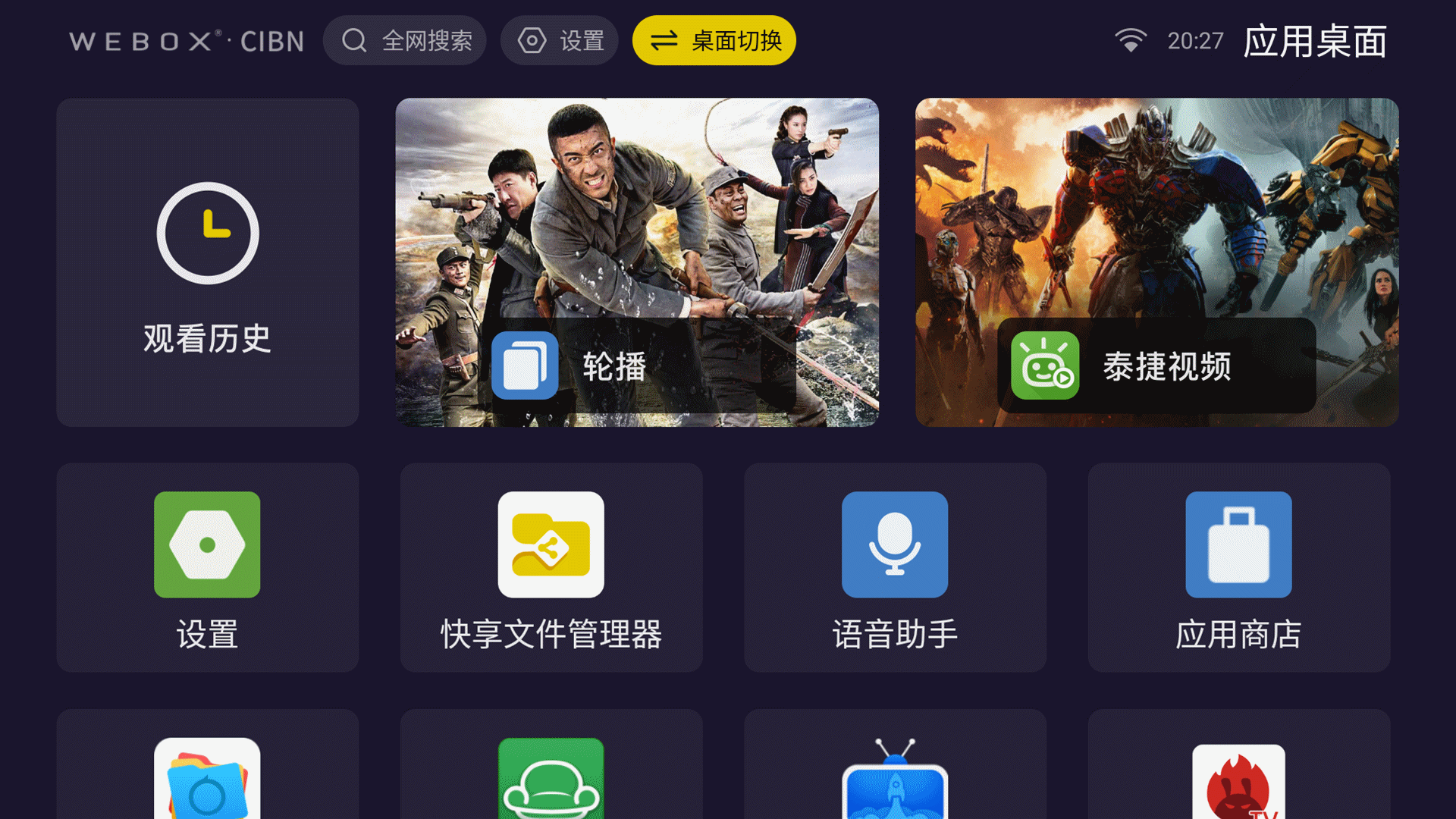
Task: Open the 全网搜索 search button
Action: pos(405,41)
